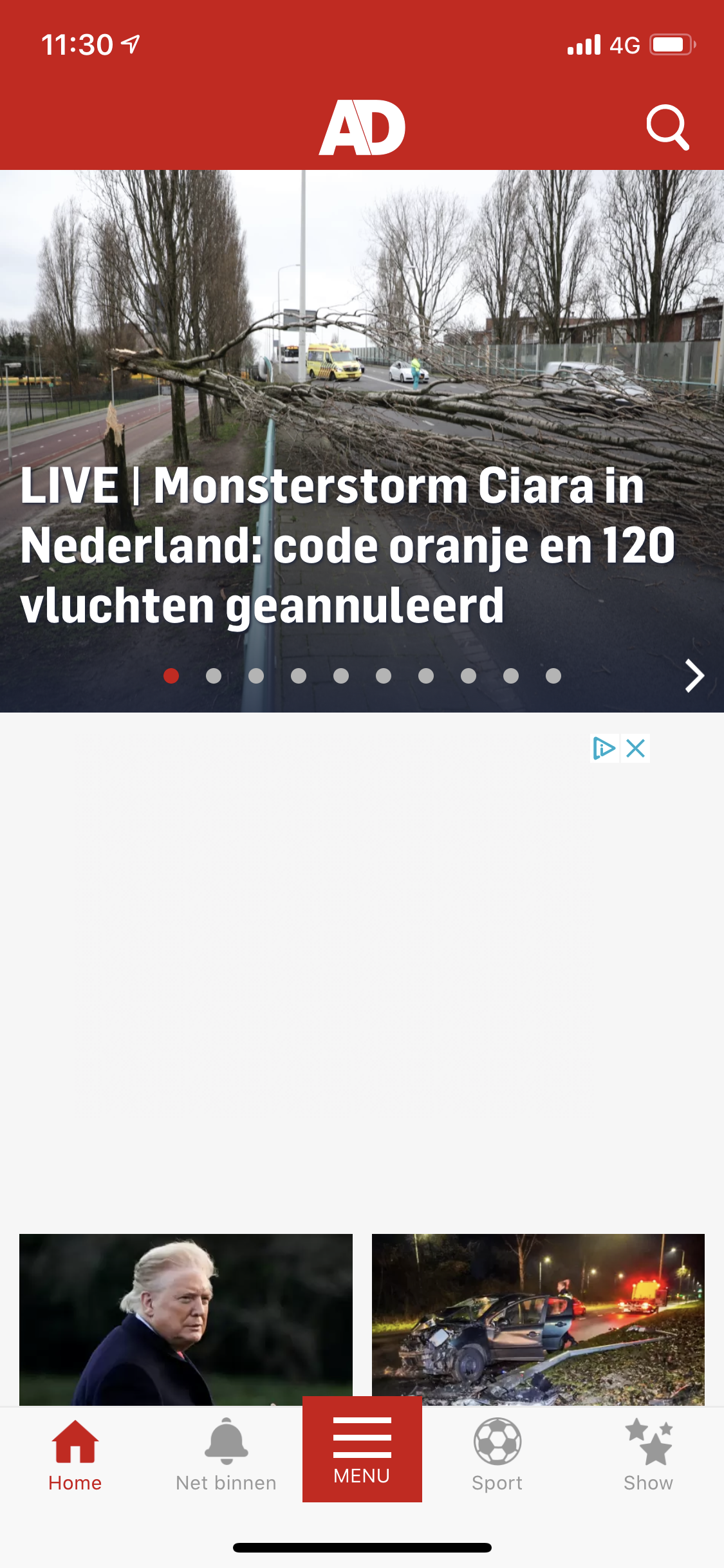Screen dimensions: 724x1568
Task: Open the search magnifier icon
Action: pos(668,127)
